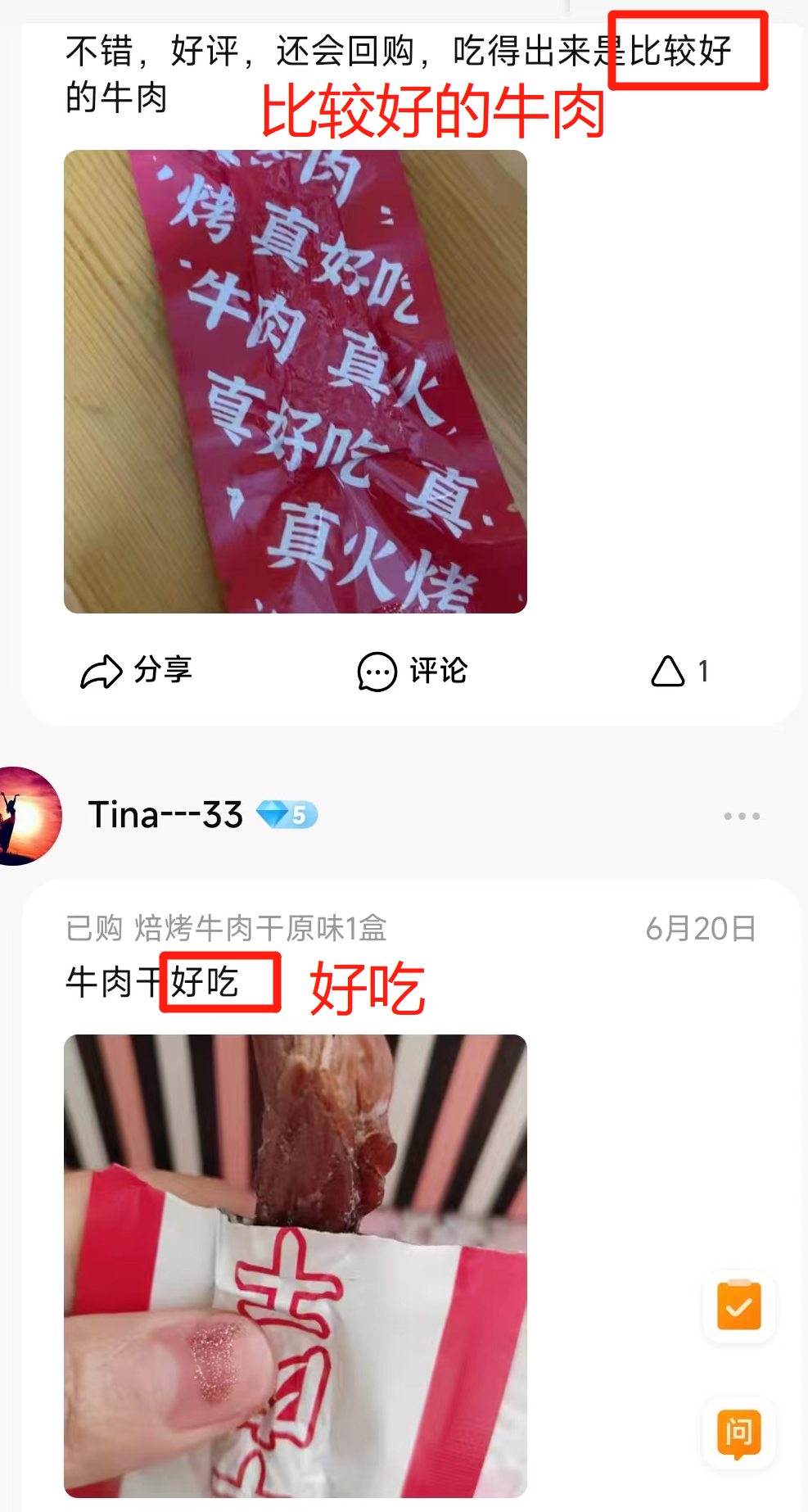
Task: Like the first review with the thumbs-up icon
Action: (679, 672)
